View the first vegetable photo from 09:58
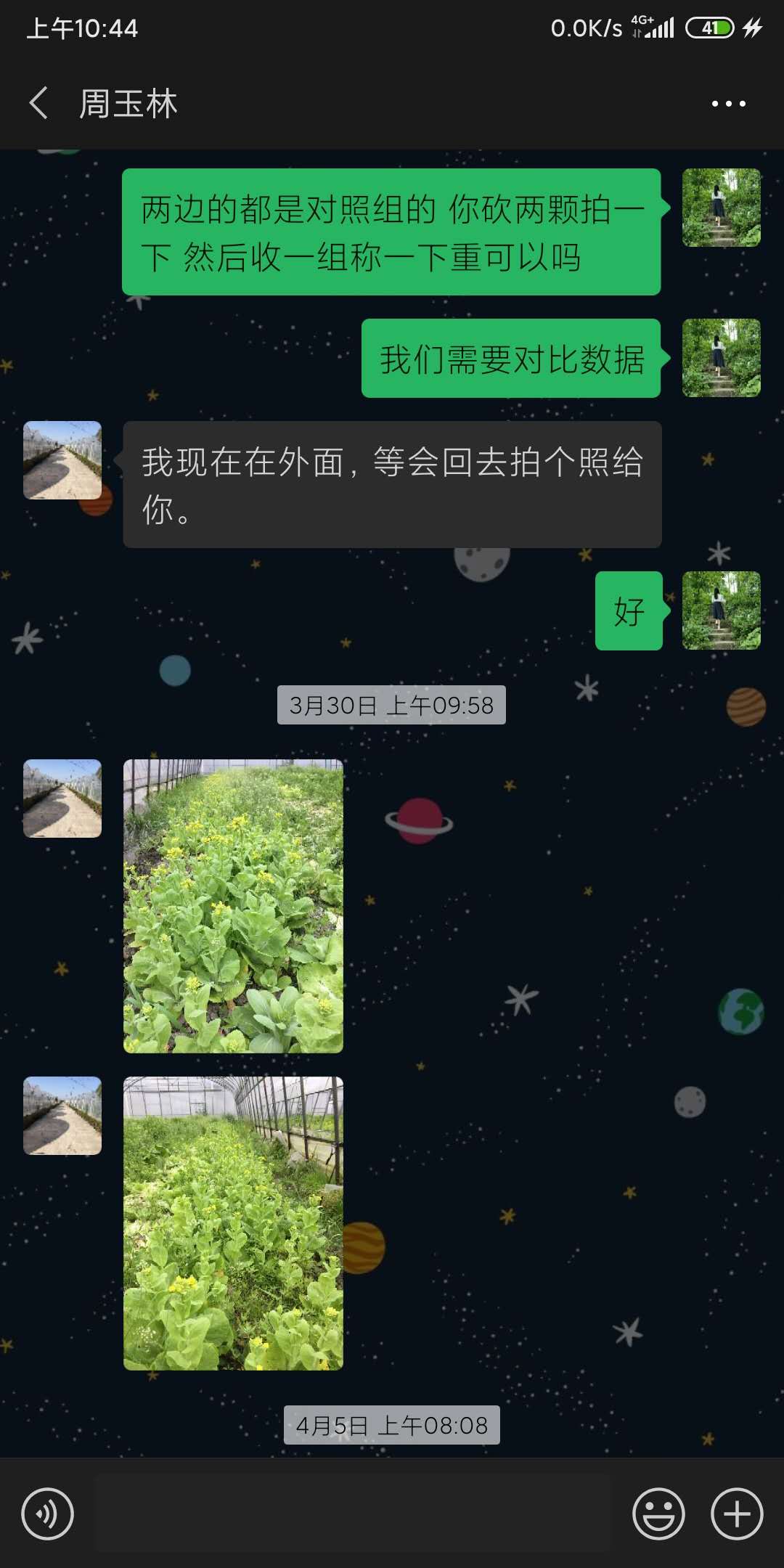The image size is (784, 1568). pos(233,906)
